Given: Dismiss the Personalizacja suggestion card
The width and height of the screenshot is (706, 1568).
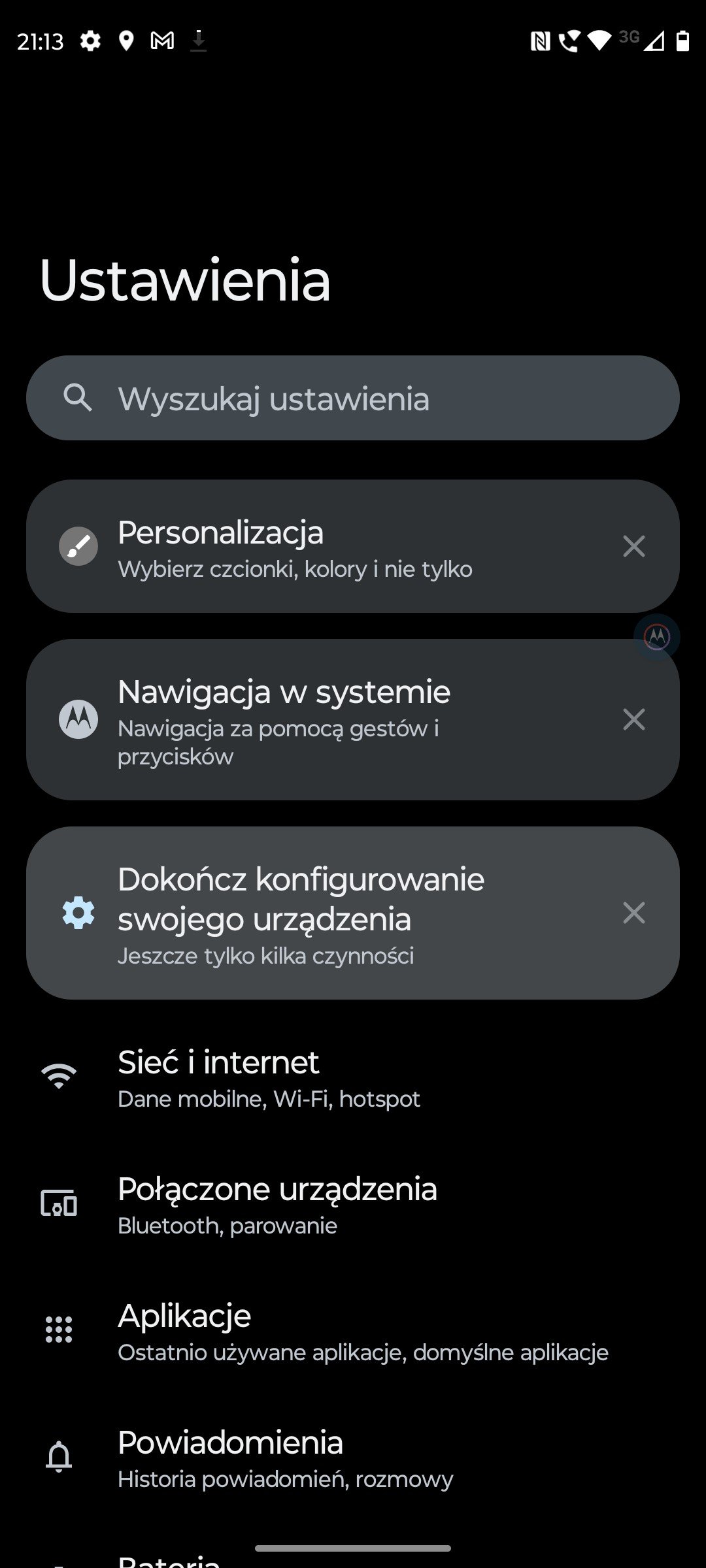Looking at the screenshot, I should [x=633, y=546].
